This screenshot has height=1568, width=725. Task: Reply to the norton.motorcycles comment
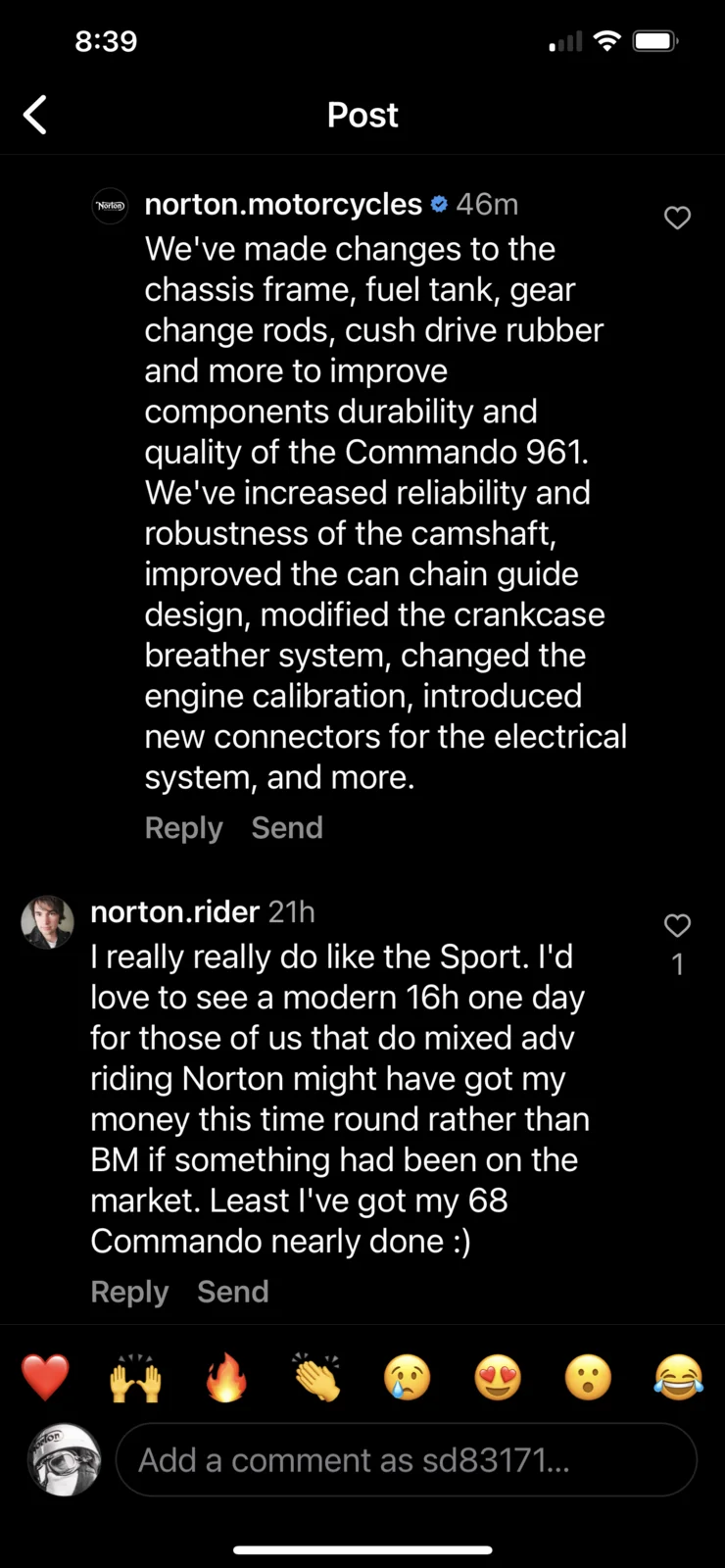tap(183, 828)
